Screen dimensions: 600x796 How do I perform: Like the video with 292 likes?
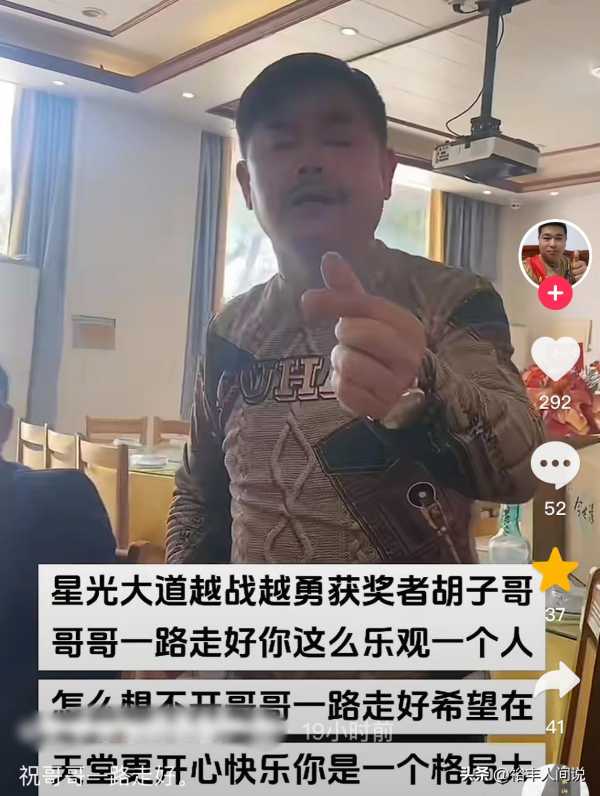click(x=555, y=358)
